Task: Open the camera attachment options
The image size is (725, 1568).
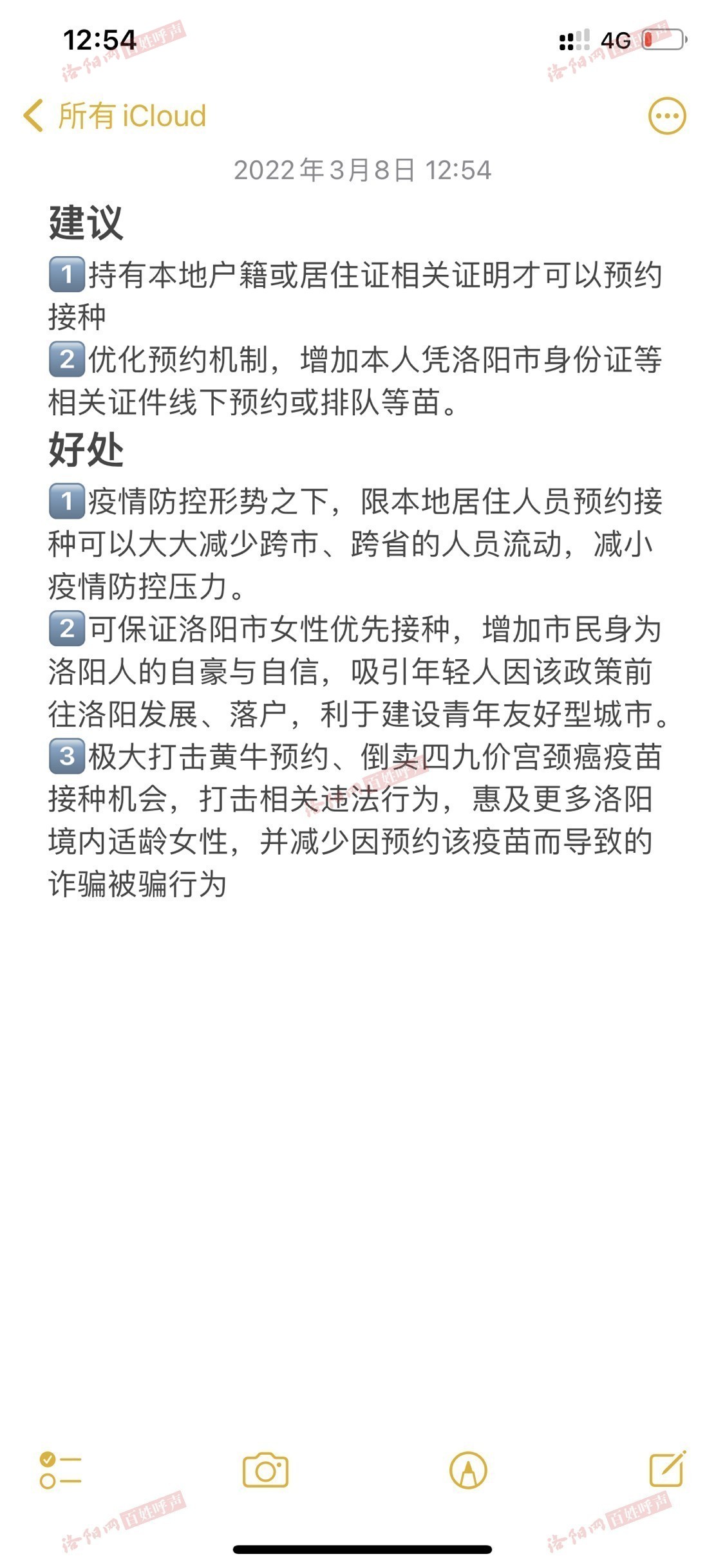Action: click(265, 1471)
